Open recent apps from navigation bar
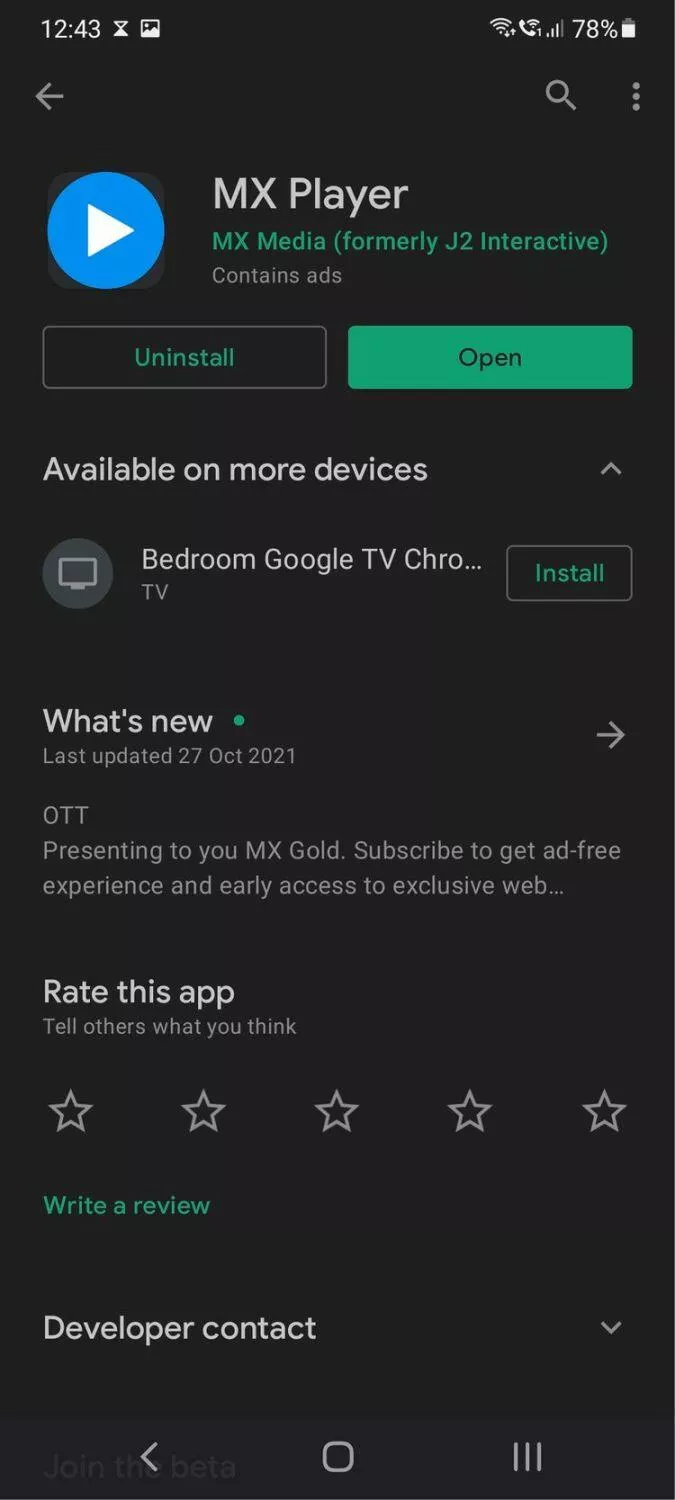 (527, 1457)
